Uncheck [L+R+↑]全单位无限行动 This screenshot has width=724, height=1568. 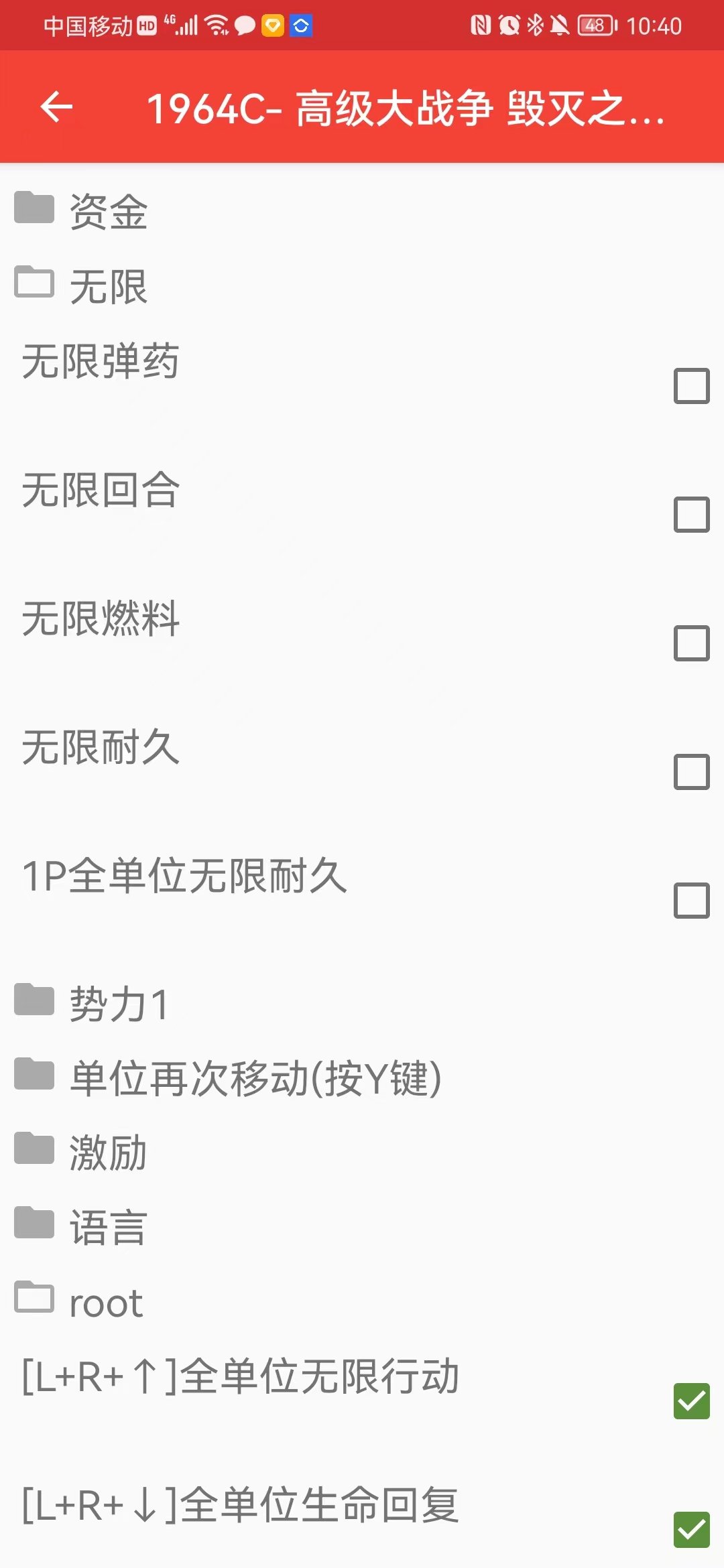[x=691, y=1401]
